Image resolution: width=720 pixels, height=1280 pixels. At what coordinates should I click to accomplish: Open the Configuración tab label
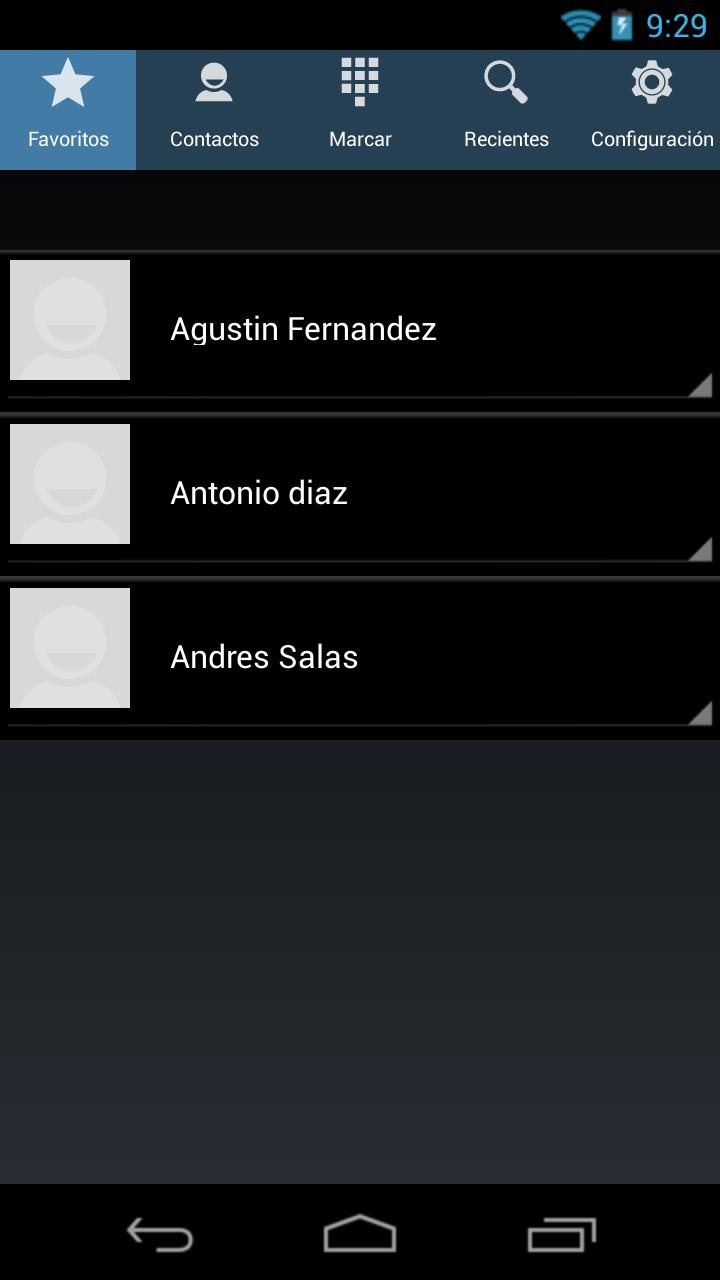(x=652, y=139)
